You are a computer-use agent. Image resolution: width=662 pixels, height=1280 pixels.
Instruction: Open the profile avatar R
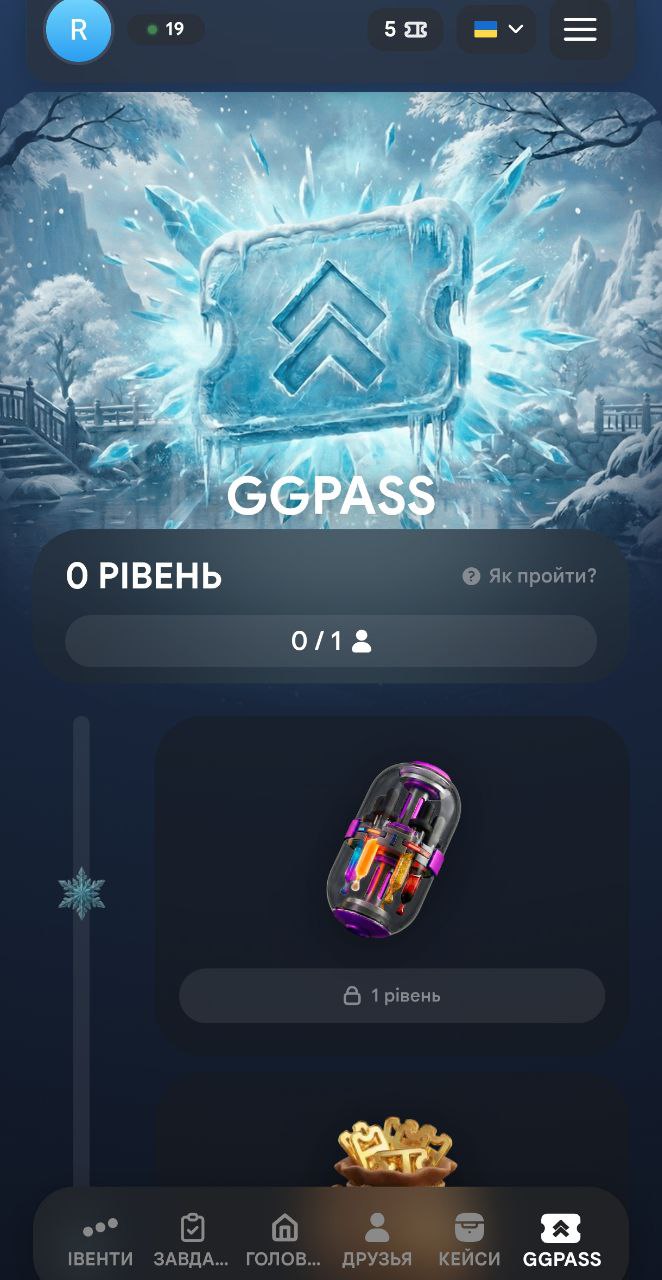click(78, 30)
